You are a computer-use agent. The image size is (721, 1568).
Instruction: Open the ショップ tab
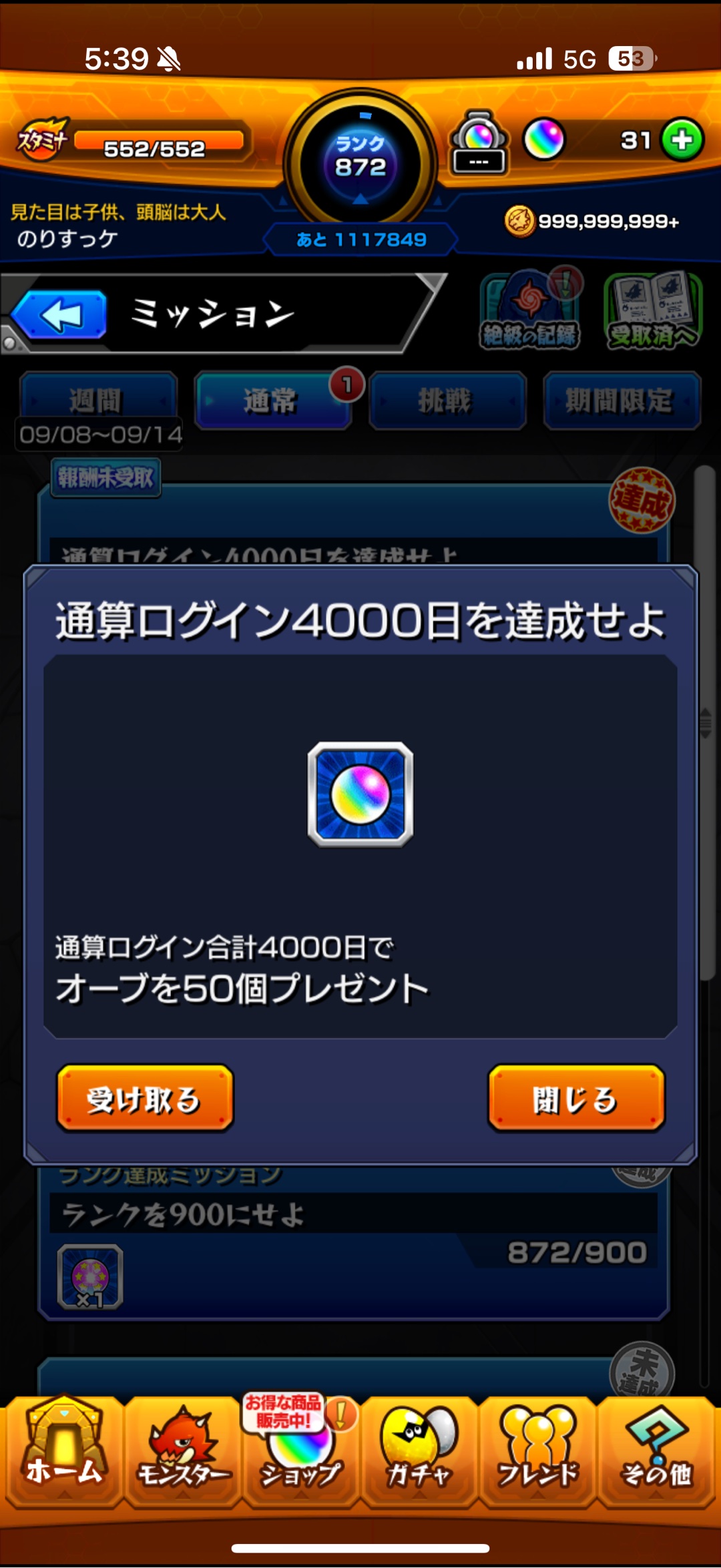coord(300,1452)
